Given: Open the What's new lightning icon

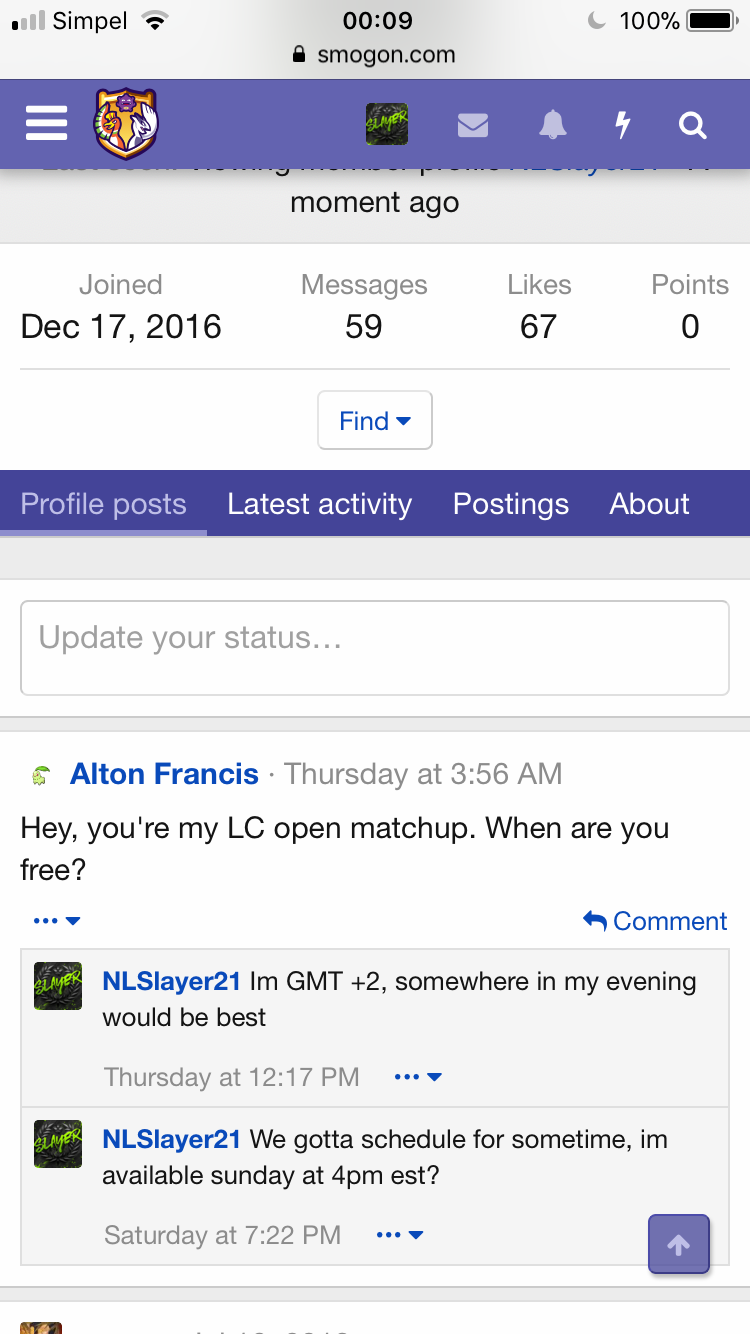Looking at the screenshot, I should tap(622, 125).
